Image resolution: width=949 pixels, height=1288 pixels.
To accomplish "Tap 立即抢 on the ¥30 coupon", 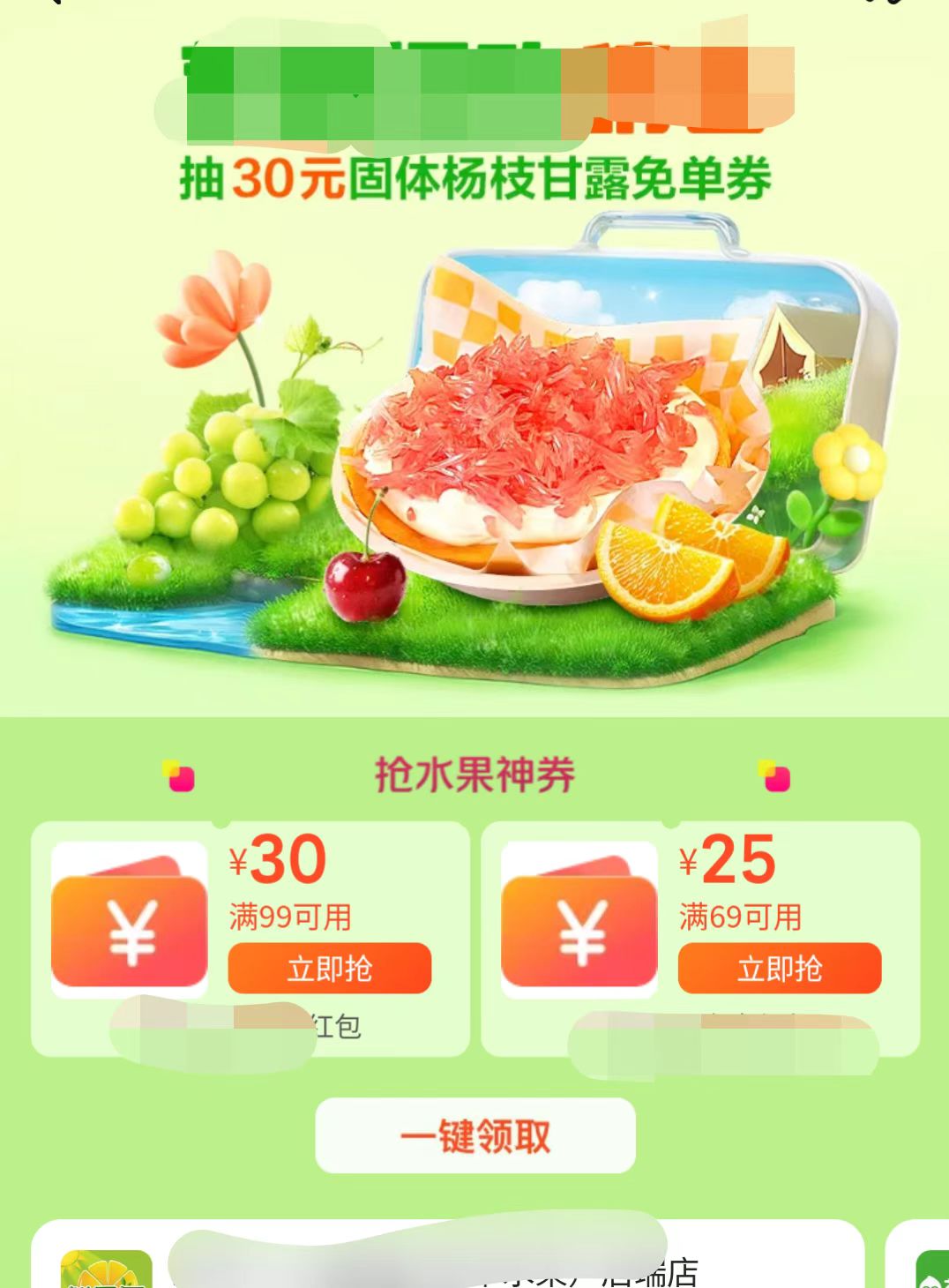I will click(x=329, y=969).
